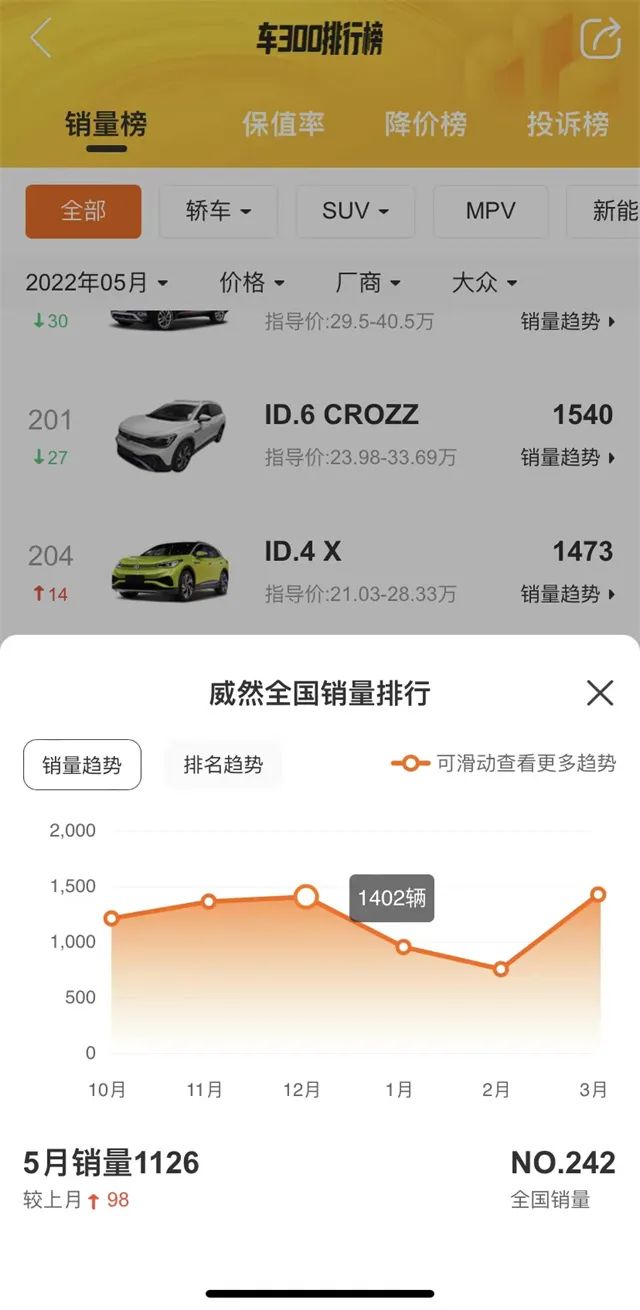Open the 厂商 filter dropdown
This screenshot has height=1310, width=640.
[x=367, y=283]
